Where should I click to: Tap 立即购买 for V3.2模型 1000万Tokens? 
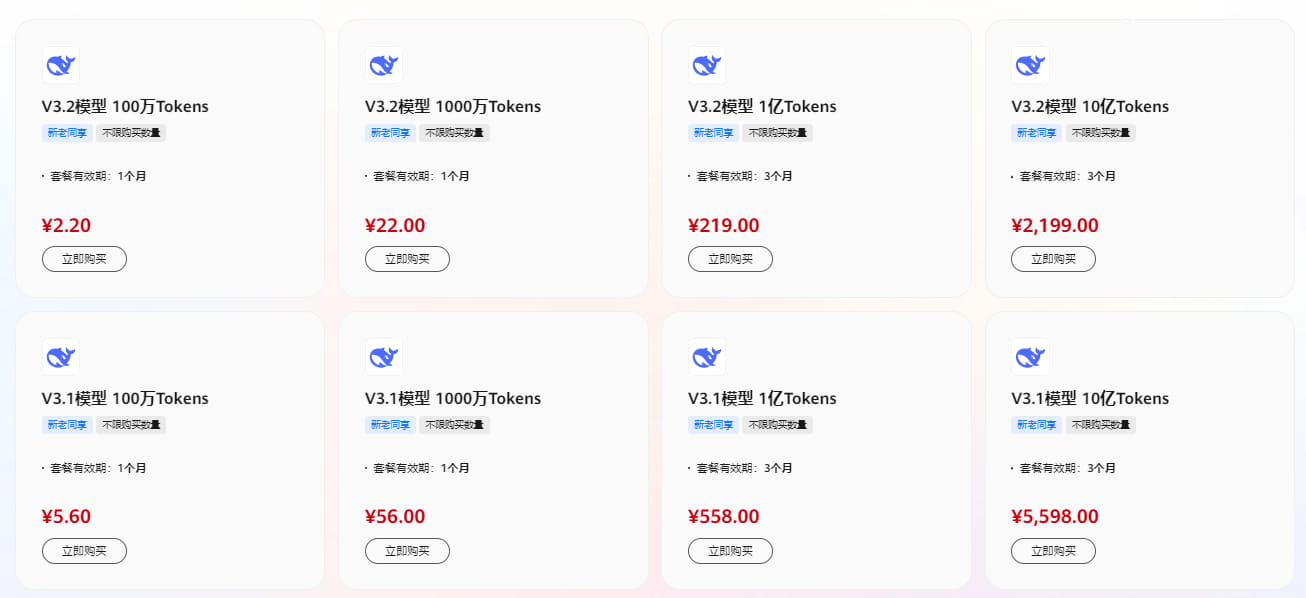pos(407,259)
